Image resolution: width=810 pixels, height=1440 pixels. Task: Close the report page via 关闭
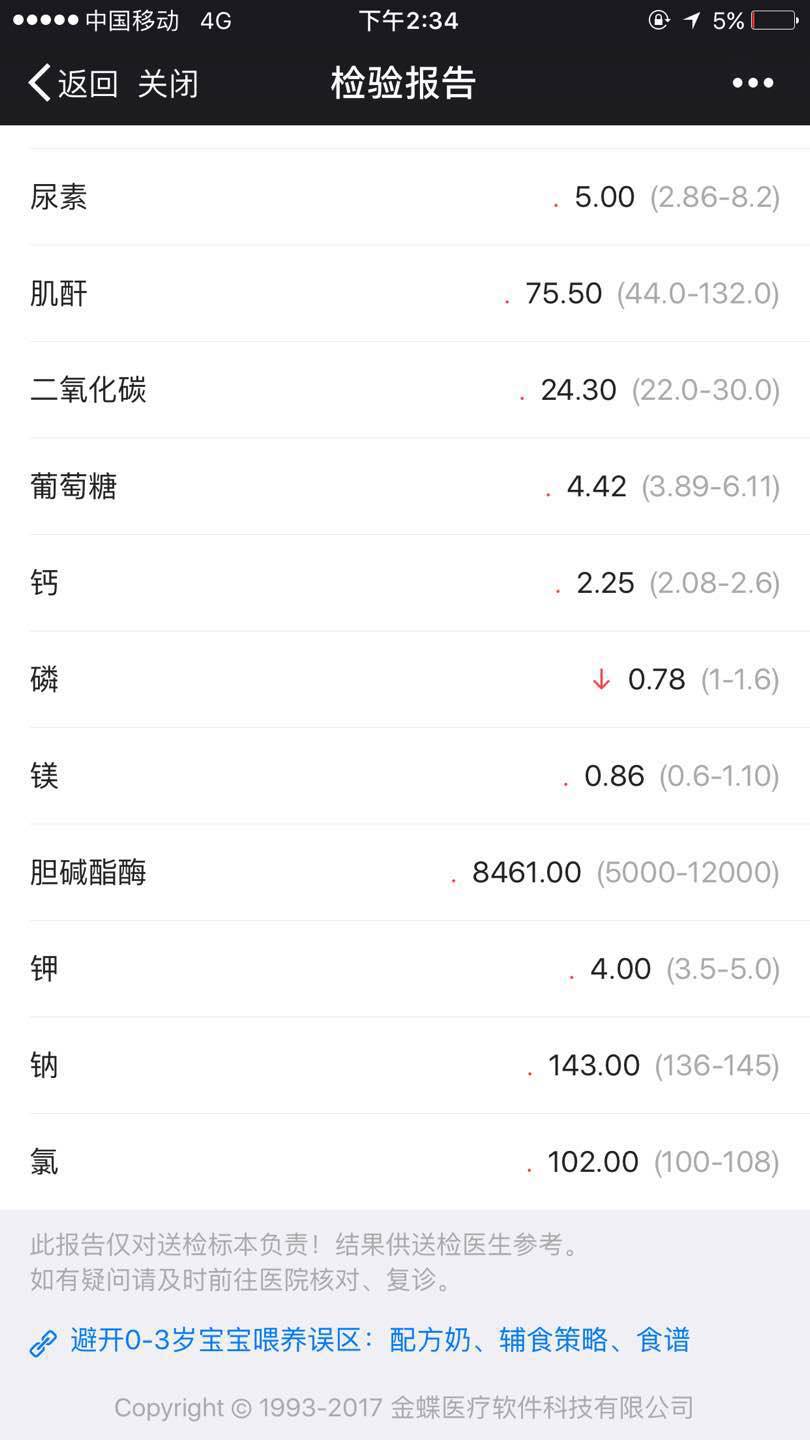[x=168, y=84]
